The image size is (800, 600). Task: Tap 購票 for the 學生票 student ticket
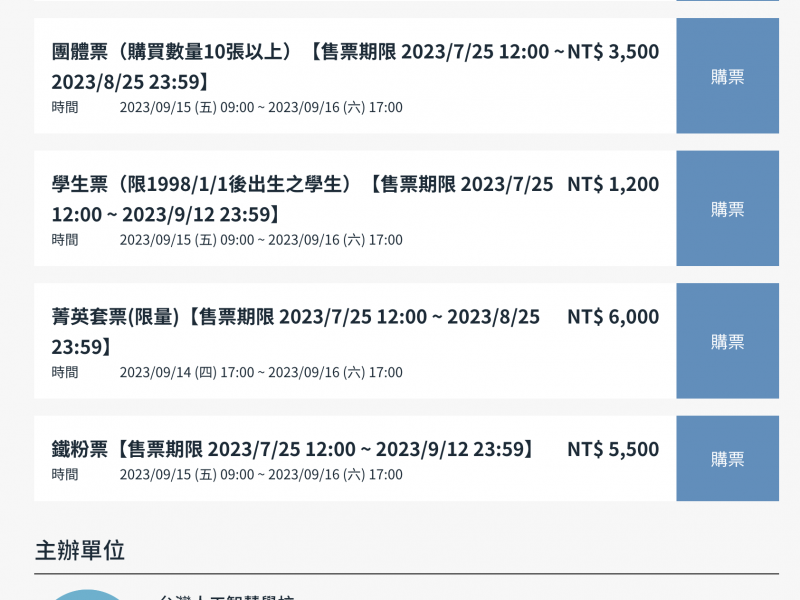[727, 209]
